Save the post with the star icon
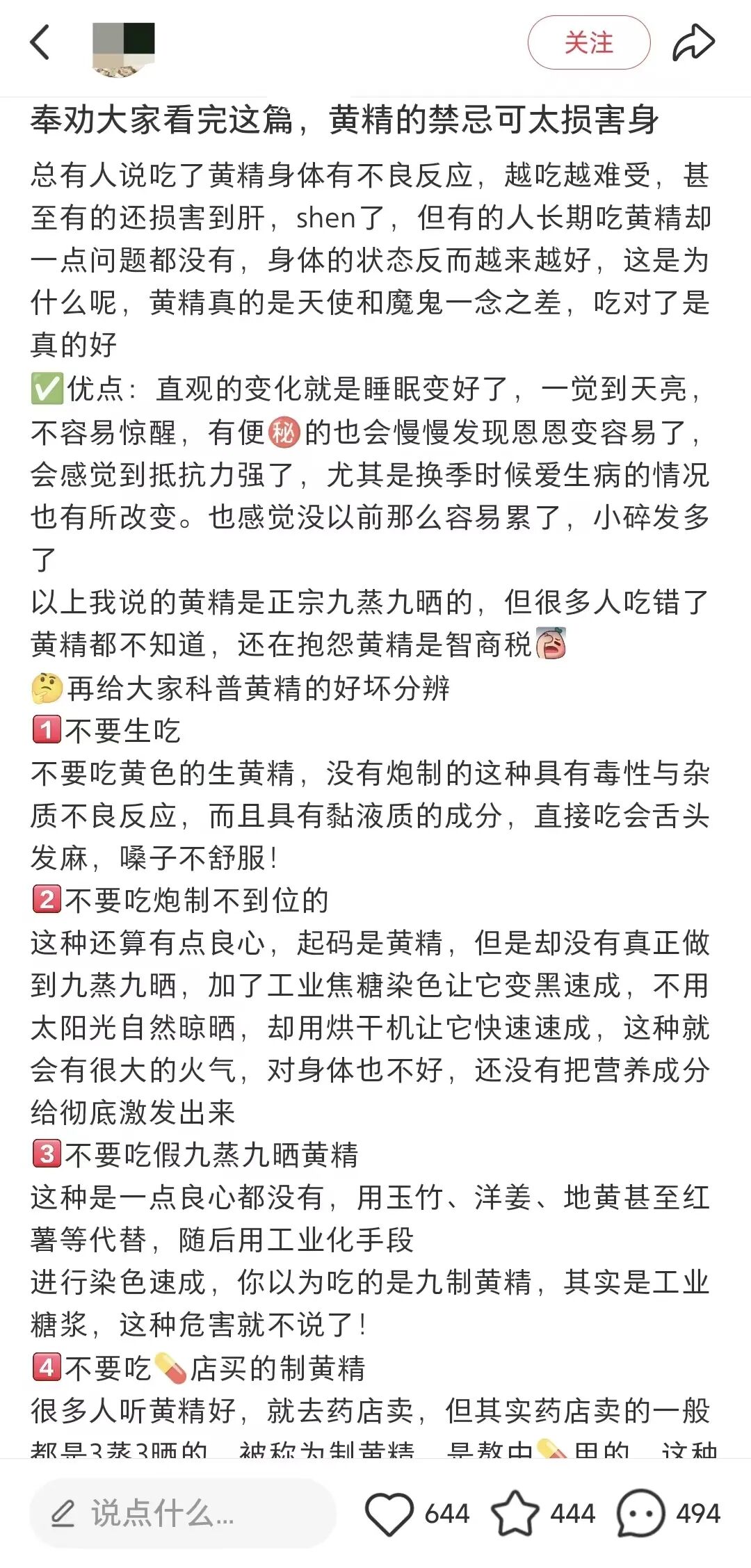Viewport: 751px width, 1568px height. (515, 1513)
